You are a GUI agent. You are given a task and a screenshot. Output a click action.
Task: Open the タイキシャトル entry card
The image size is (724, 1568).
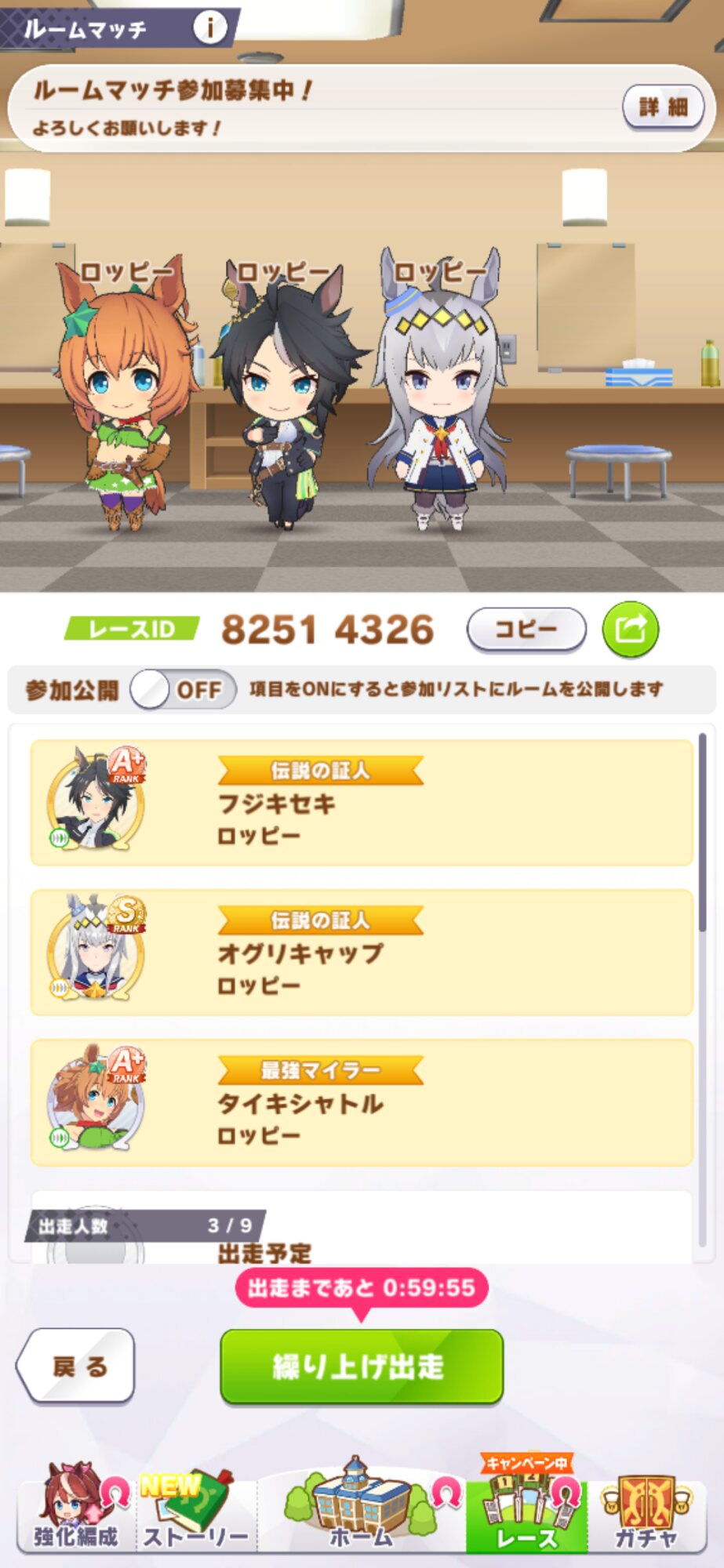[x=362, y=1102]
